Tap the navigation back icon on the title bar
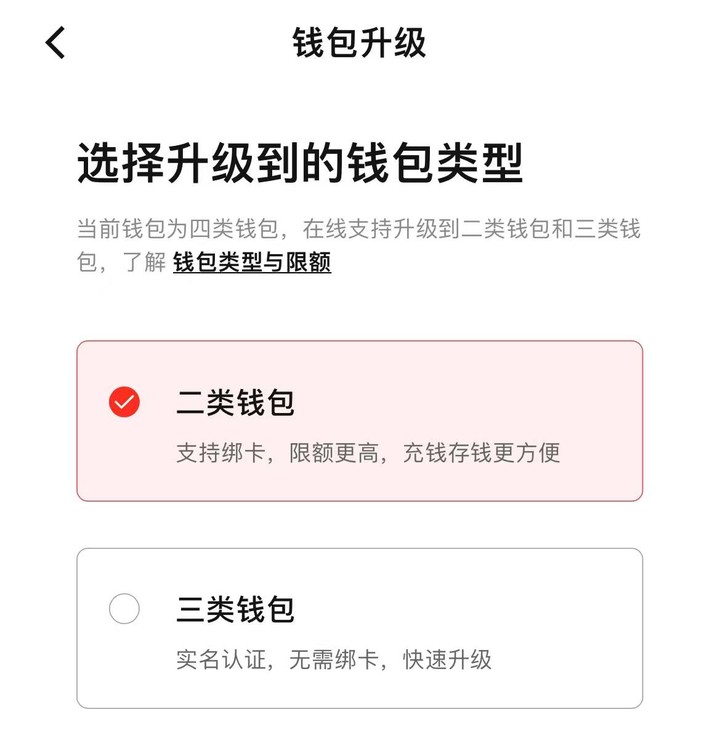The height and width of the screenshot is (746, 720). pos(53,43)
